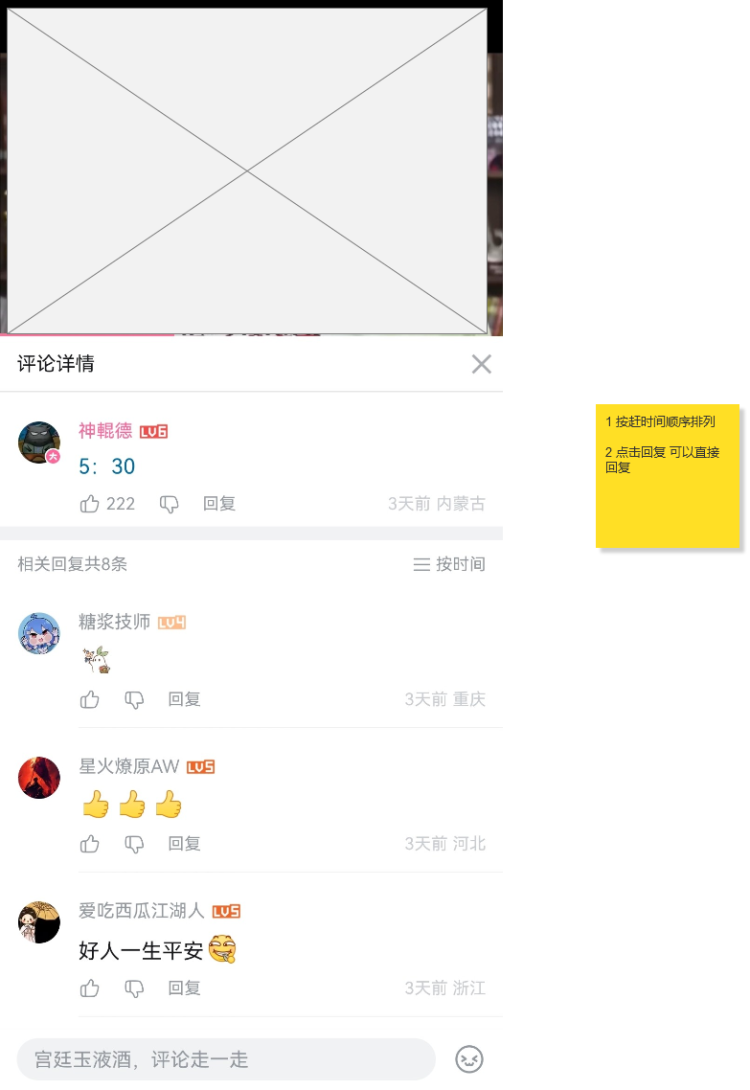Like 星火燎原AW's reply
The height and width of the screenshot is (1090, 750).
[90, 844]
